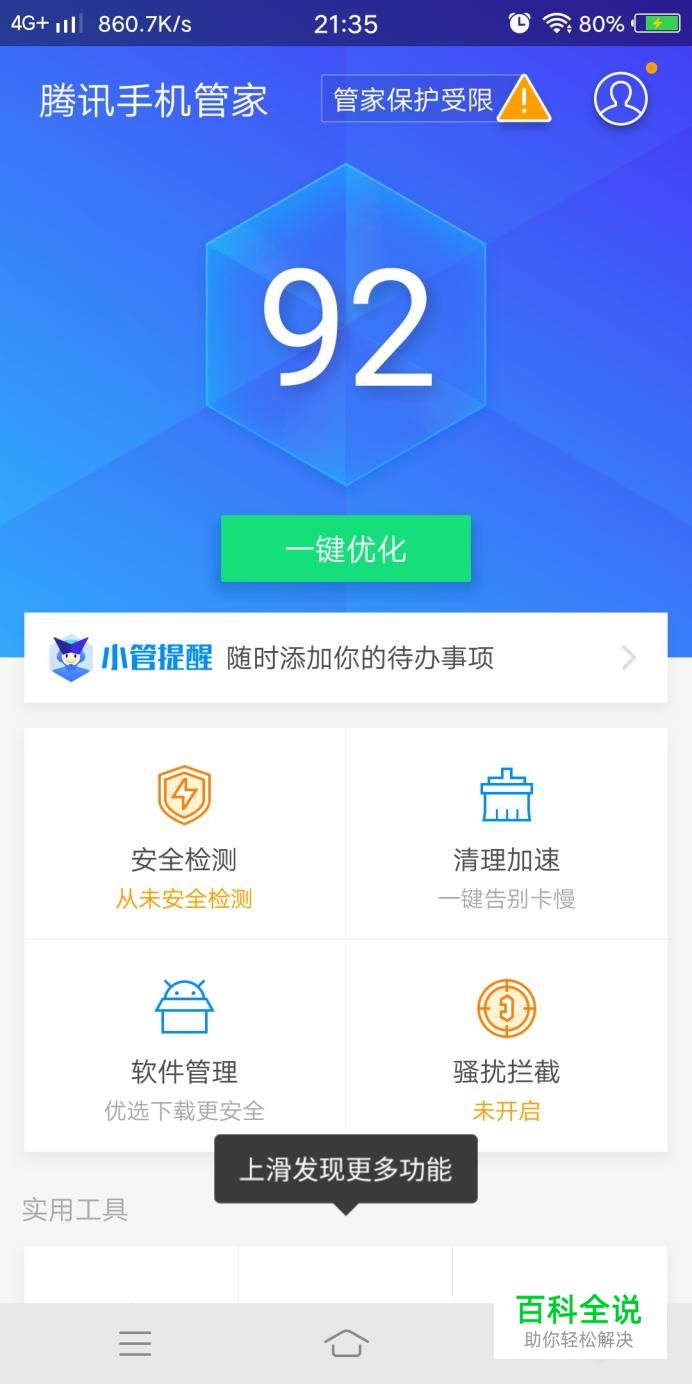Open 软件管理 software management
The width and height of the screenshot is (692, 1384).
pos(185,1046)
